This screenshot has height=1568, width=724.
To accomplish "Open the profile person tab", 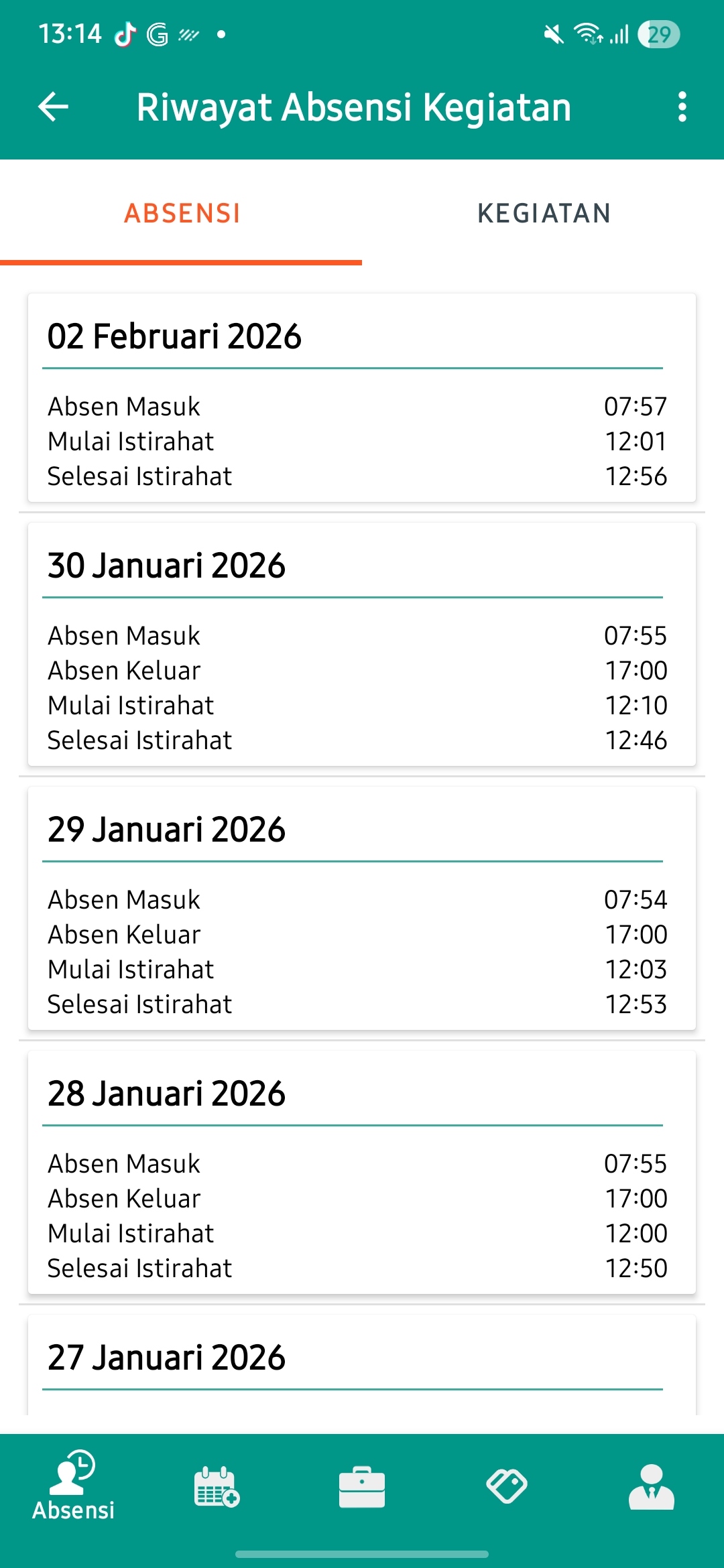I will click(651, 1486).
